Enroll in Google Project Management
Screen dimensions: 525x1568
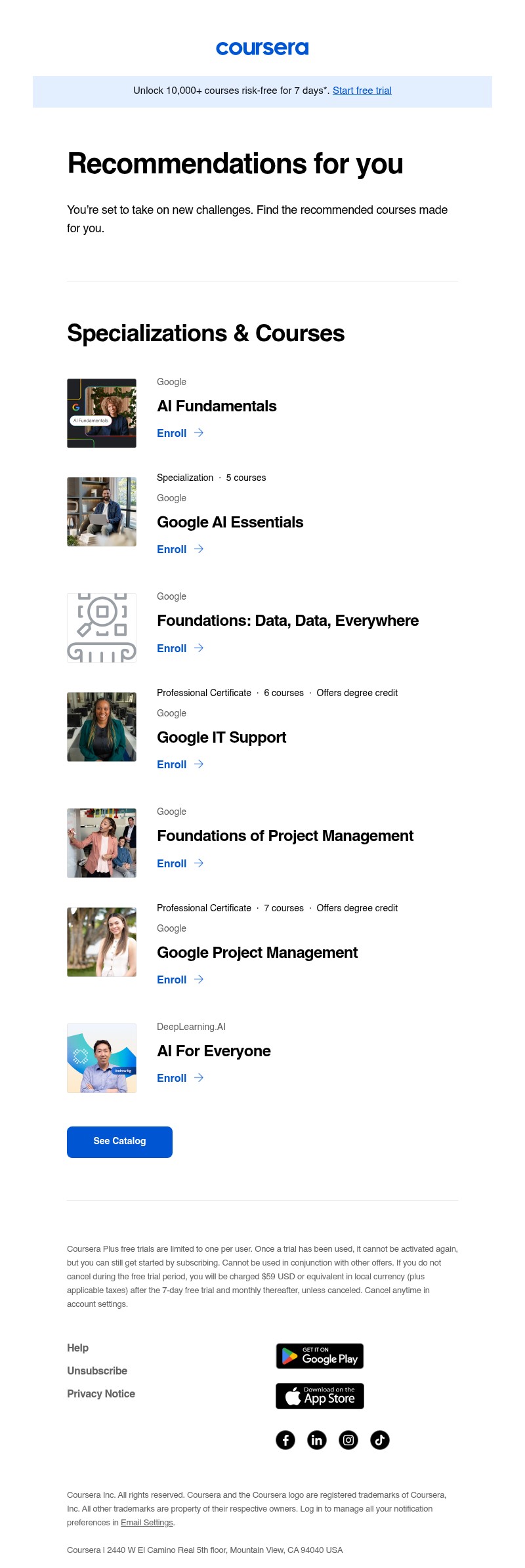171,980
